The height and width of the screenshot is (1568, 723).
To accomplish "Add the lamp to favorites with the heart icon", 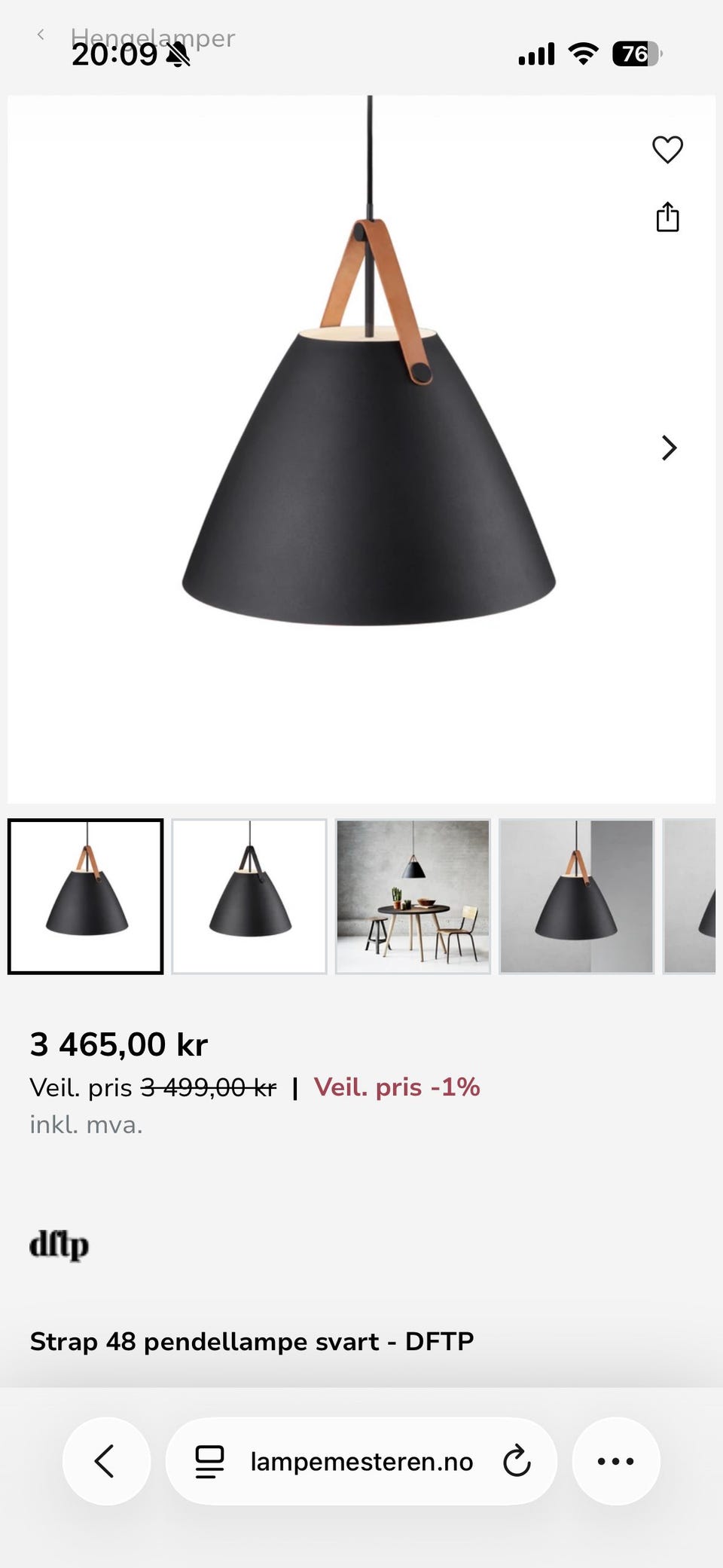I will [x=667, y=149].
